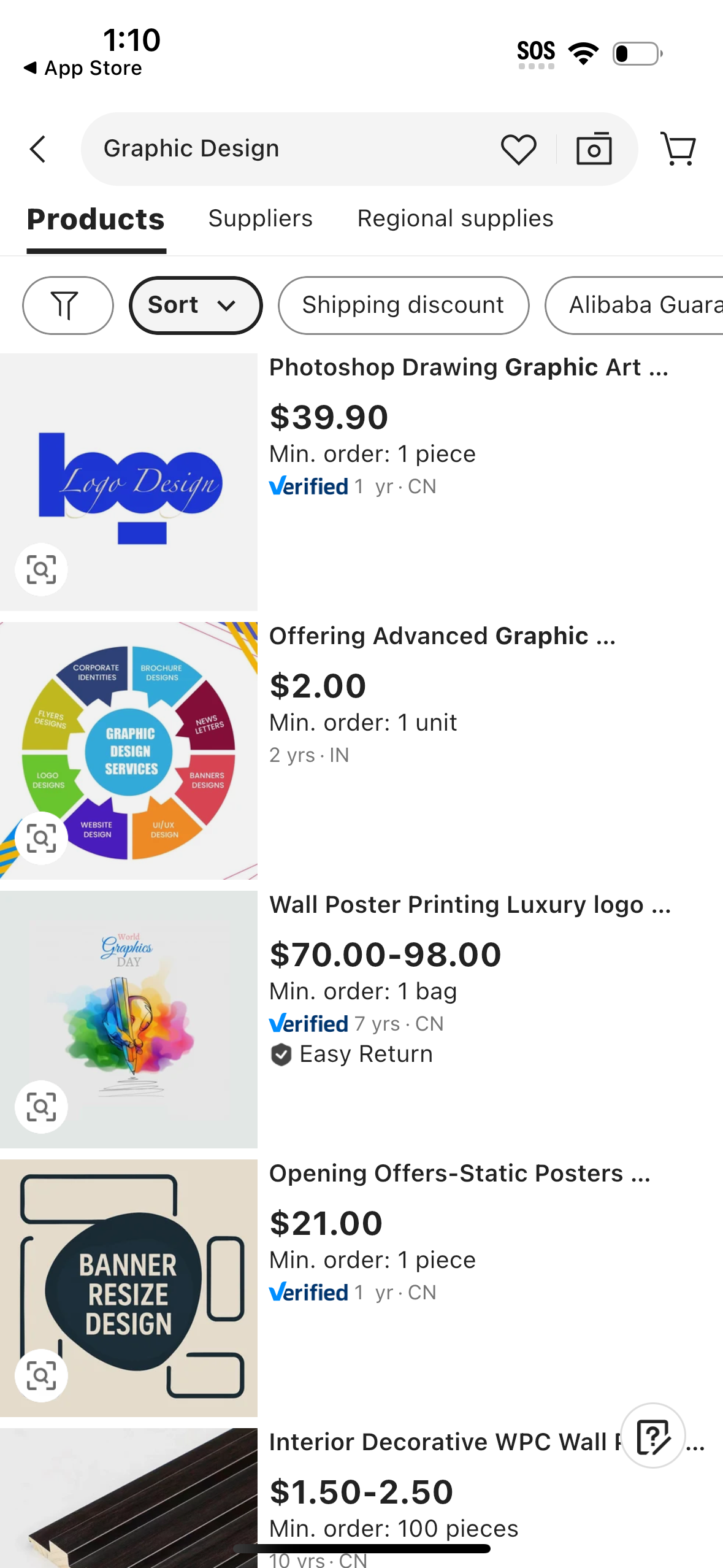
Task: Open the Photoshop Drawing Graphic Art listing
Action: click(x=469, y=367)
